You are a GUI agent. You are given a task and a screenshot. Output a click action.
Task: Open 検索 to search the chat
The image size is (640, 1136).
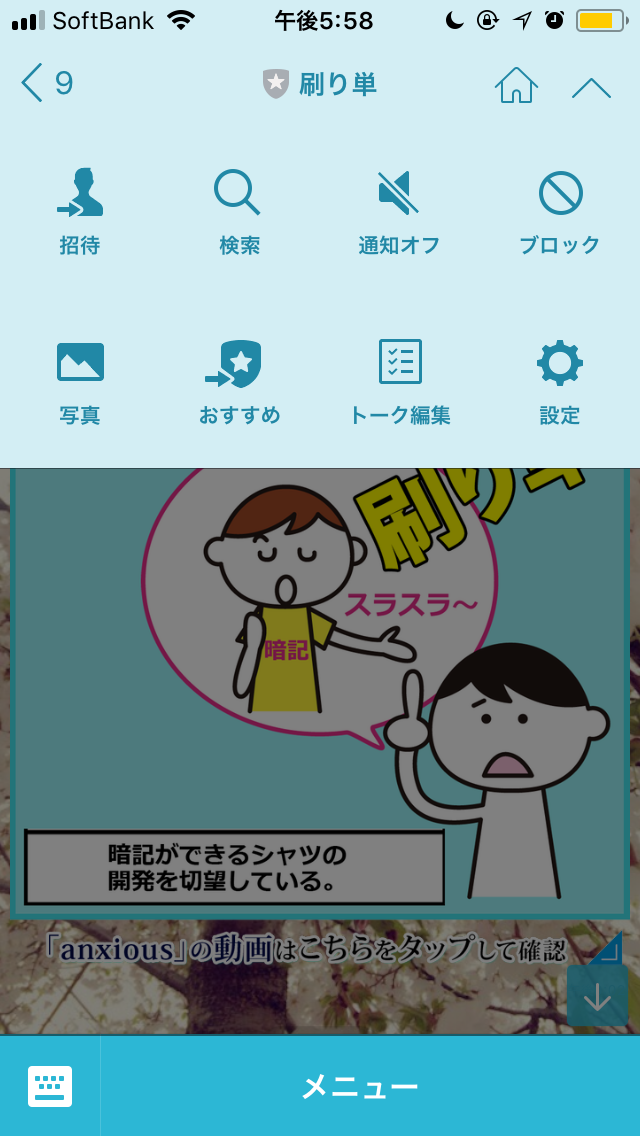click(239, 211)
